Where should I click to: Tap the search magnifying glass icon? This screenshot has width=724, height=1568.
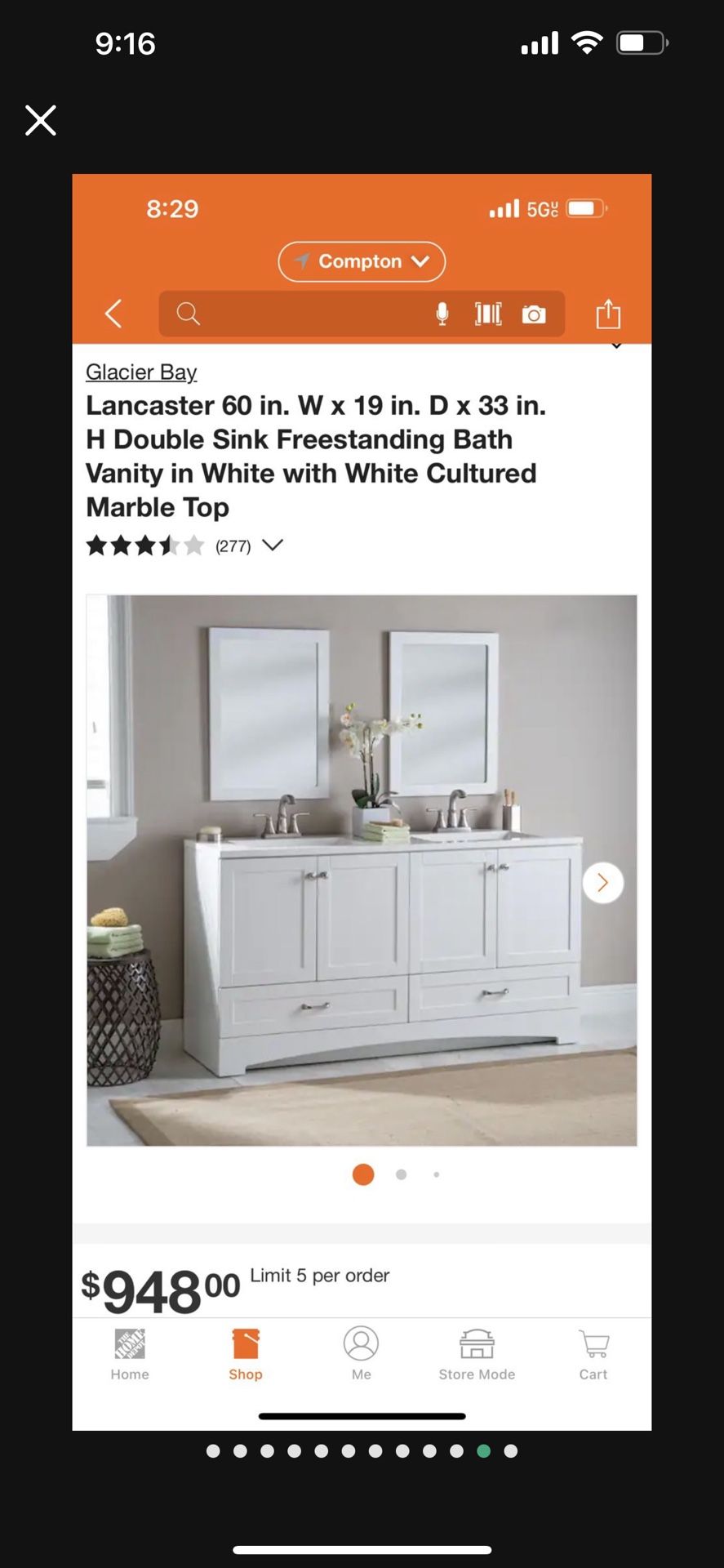click(188, 314)
